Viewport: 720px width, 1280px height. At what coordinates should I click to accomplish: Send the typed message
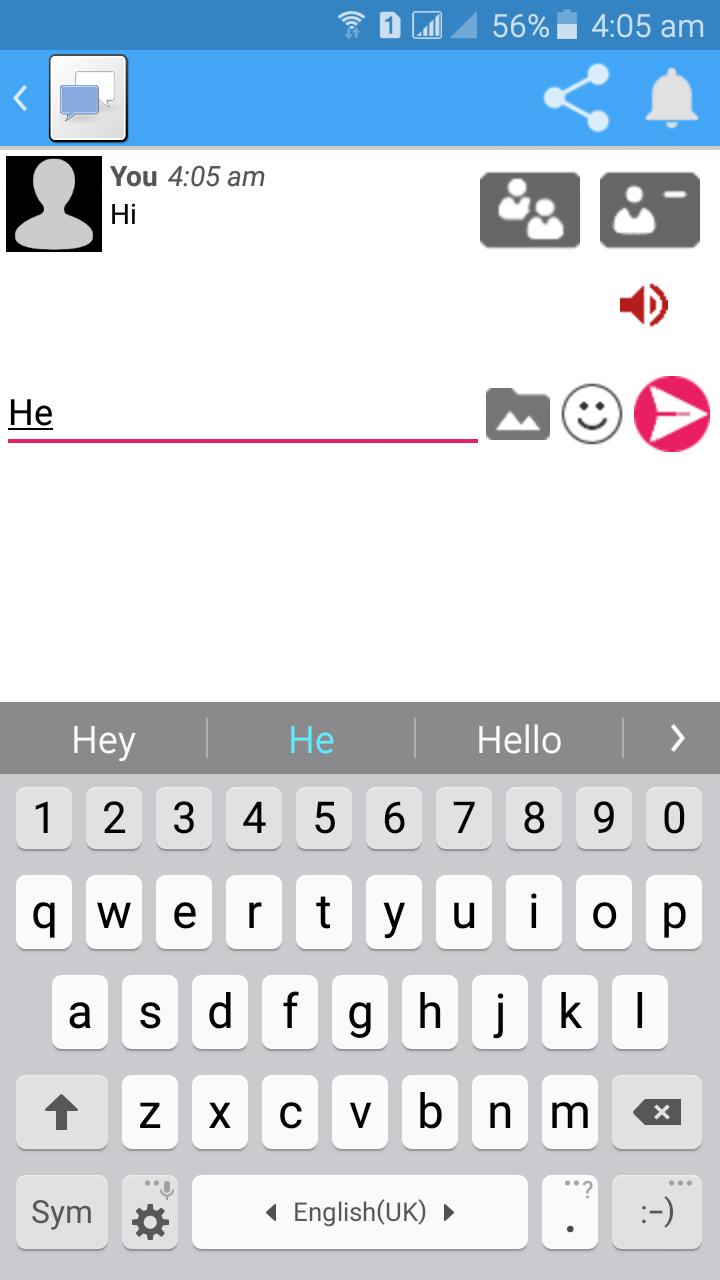coord(671,414)
